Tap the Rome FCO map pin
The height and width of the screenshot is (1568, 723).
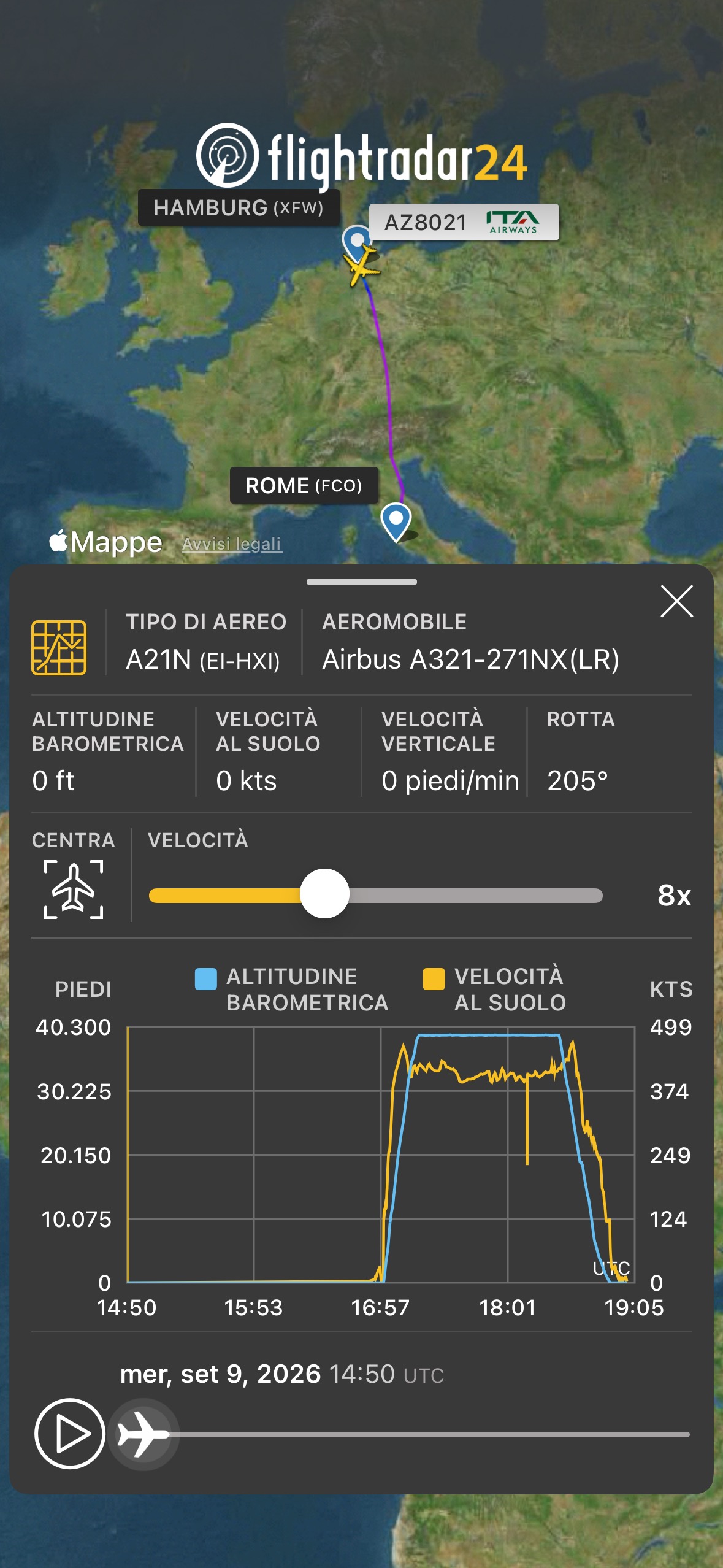(x=396, y=521)
